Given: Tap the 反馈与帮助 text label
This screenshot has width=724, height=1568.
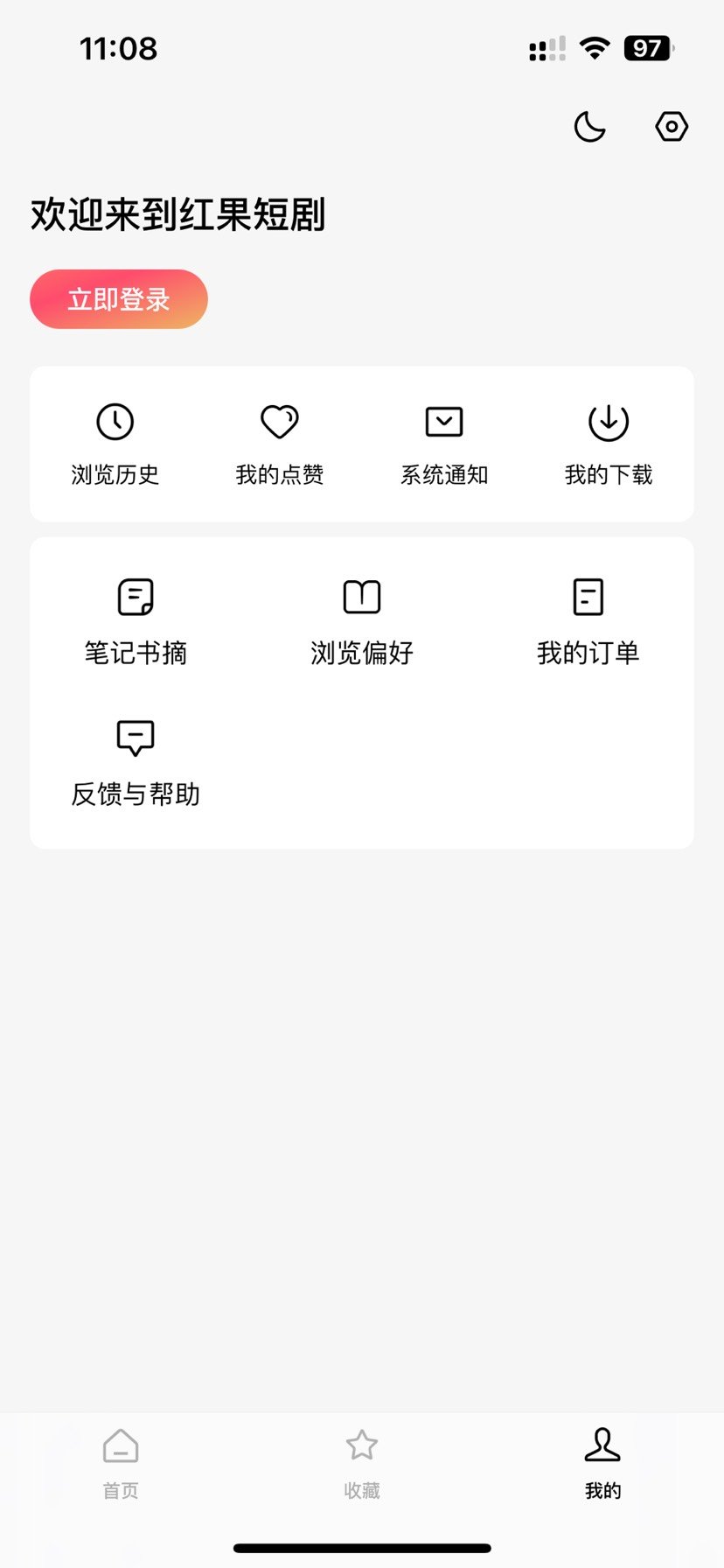Looking at the screenshot, I should [137, 794].
